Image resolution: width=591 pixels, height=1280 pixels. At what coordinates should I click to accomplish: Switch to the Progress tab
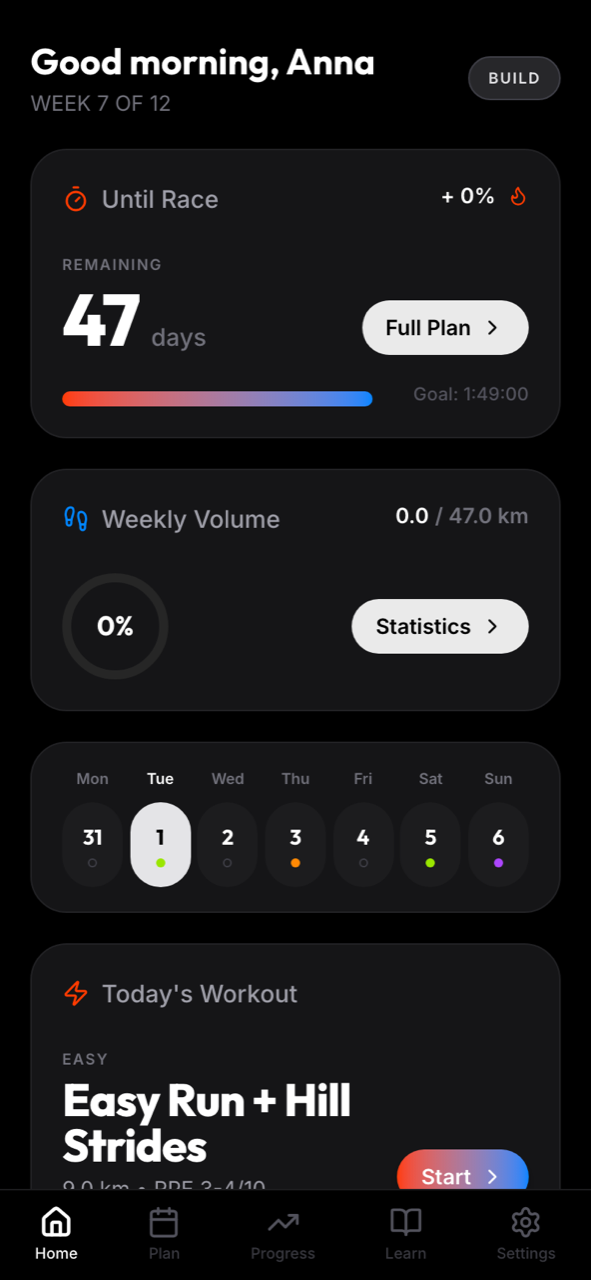tap(283, 1234)
